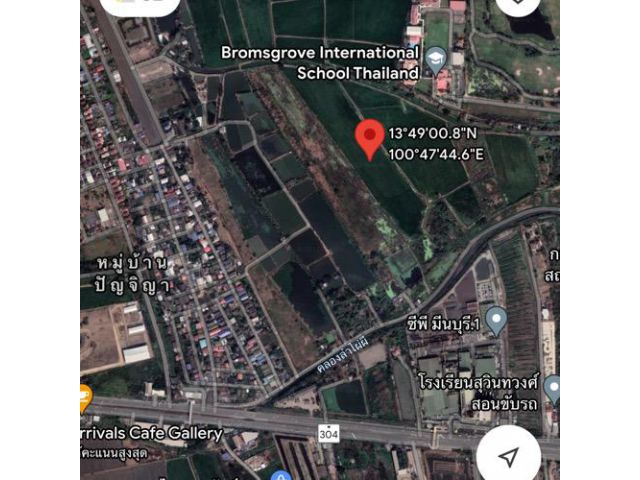Open โรงเรียนสุวินทวงศ์สอนขับรถ place marker
Screen dimensions: 640x480
(553, 388)
